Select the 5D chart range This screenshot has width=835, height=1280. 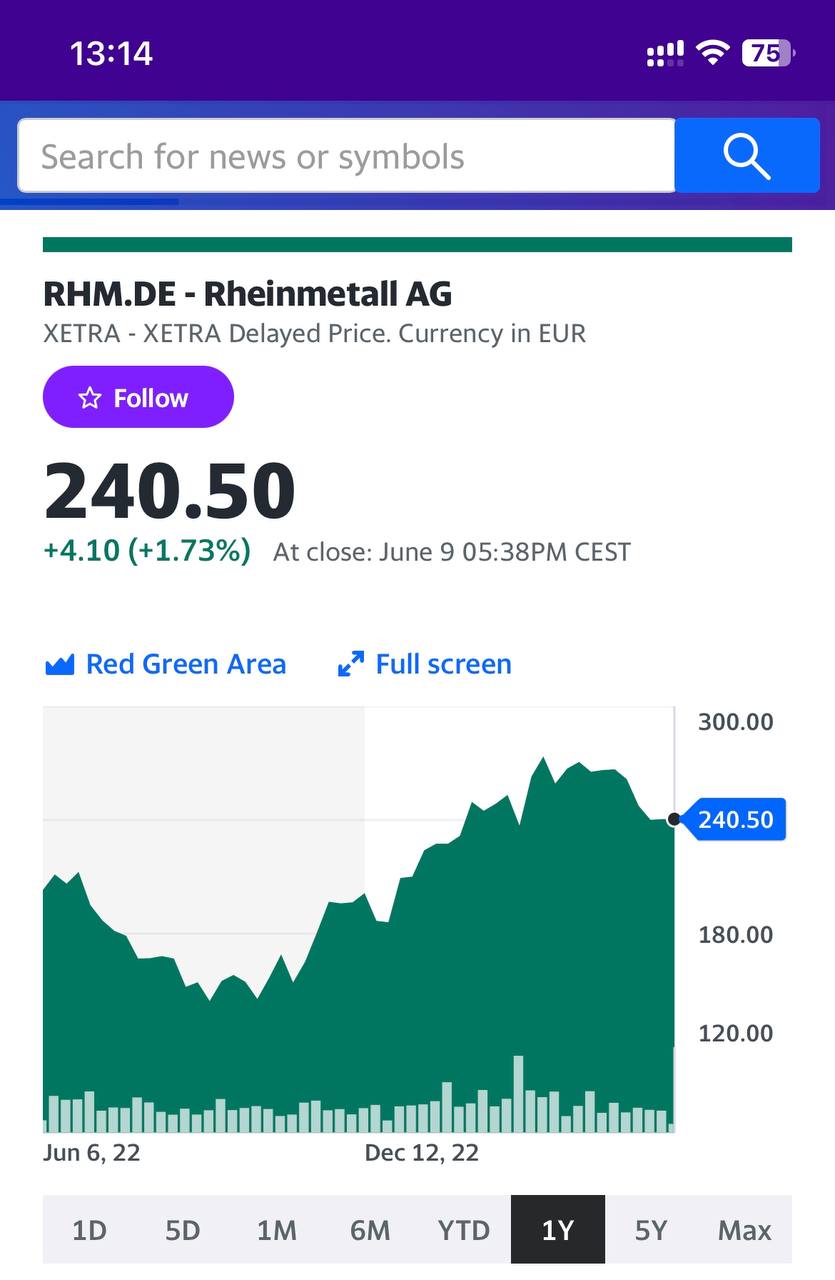183,1230
